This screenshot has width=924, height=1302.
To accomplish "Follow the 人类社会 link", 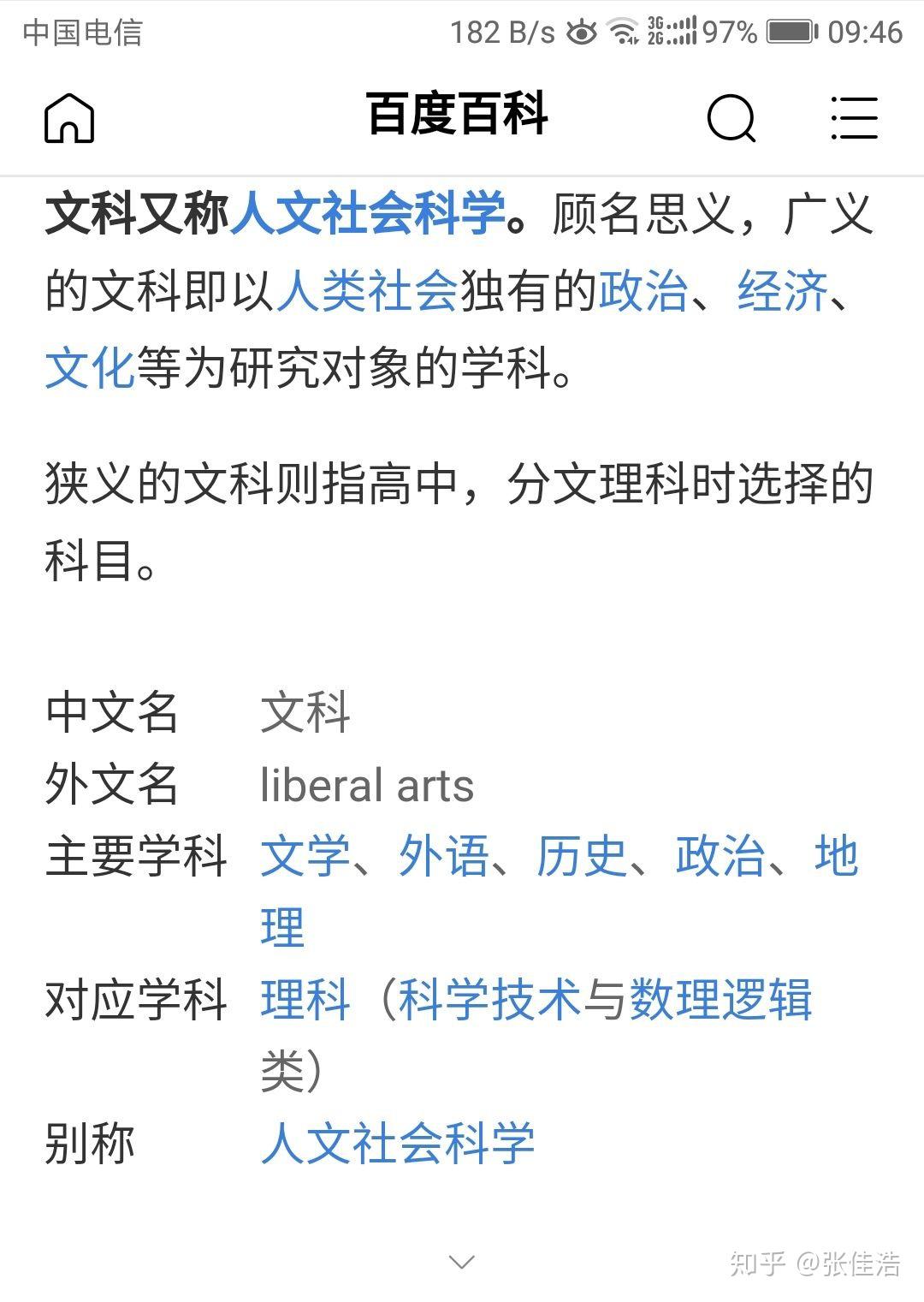I will coord(367,290).
